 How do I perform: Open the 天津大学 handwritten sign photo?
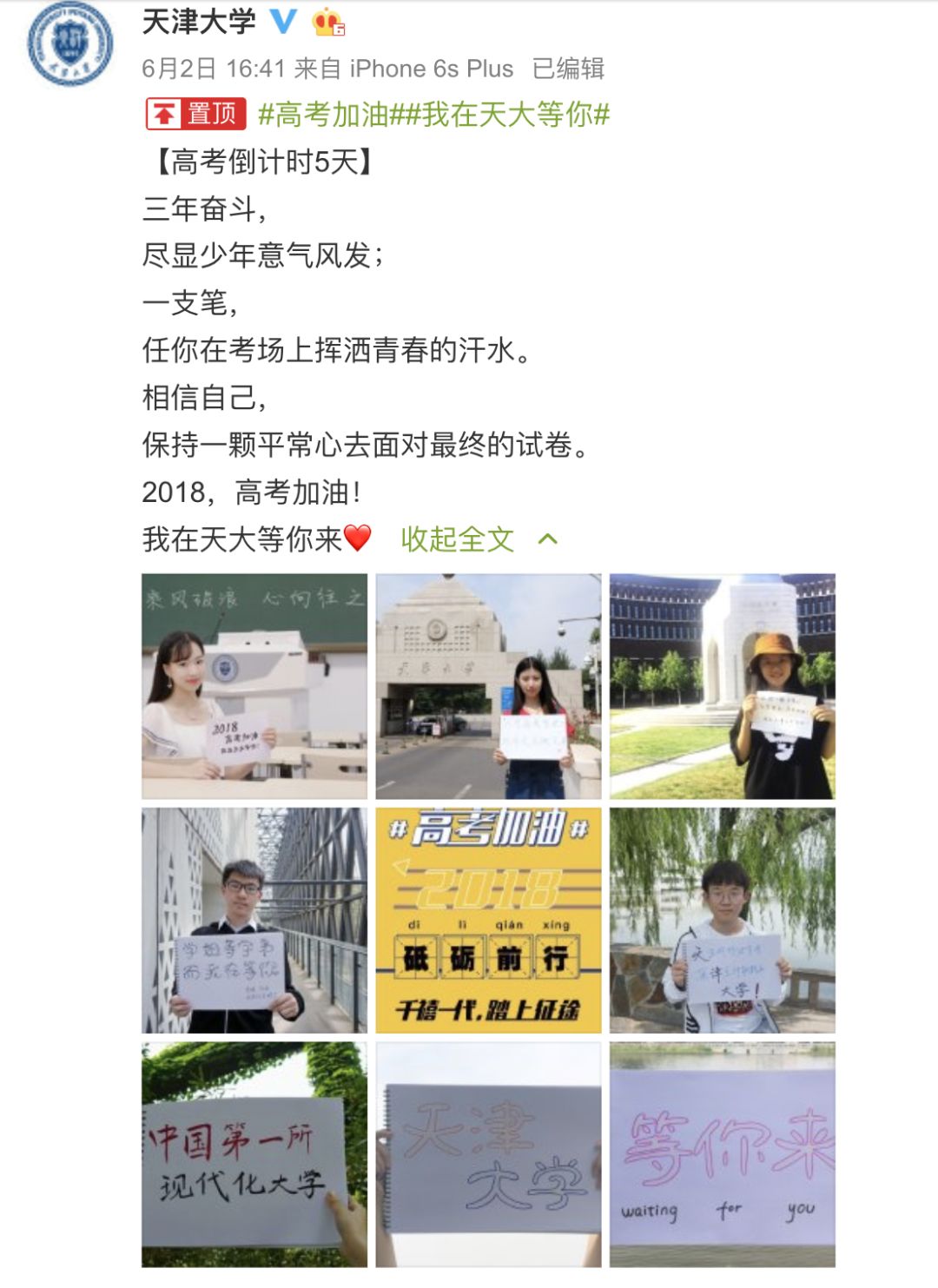(x=488, y=1154)
